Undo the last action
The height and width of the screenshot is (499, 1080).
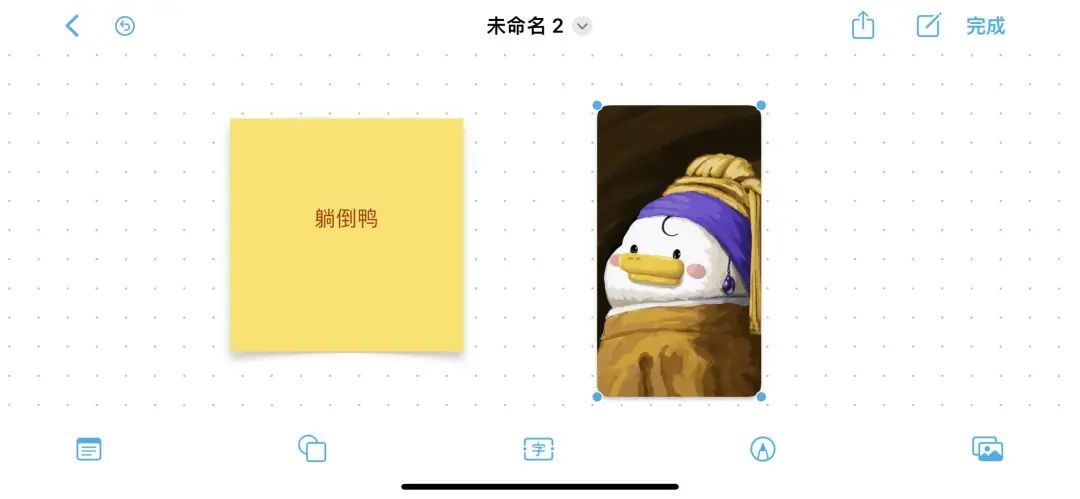click(x=125, y=26)
